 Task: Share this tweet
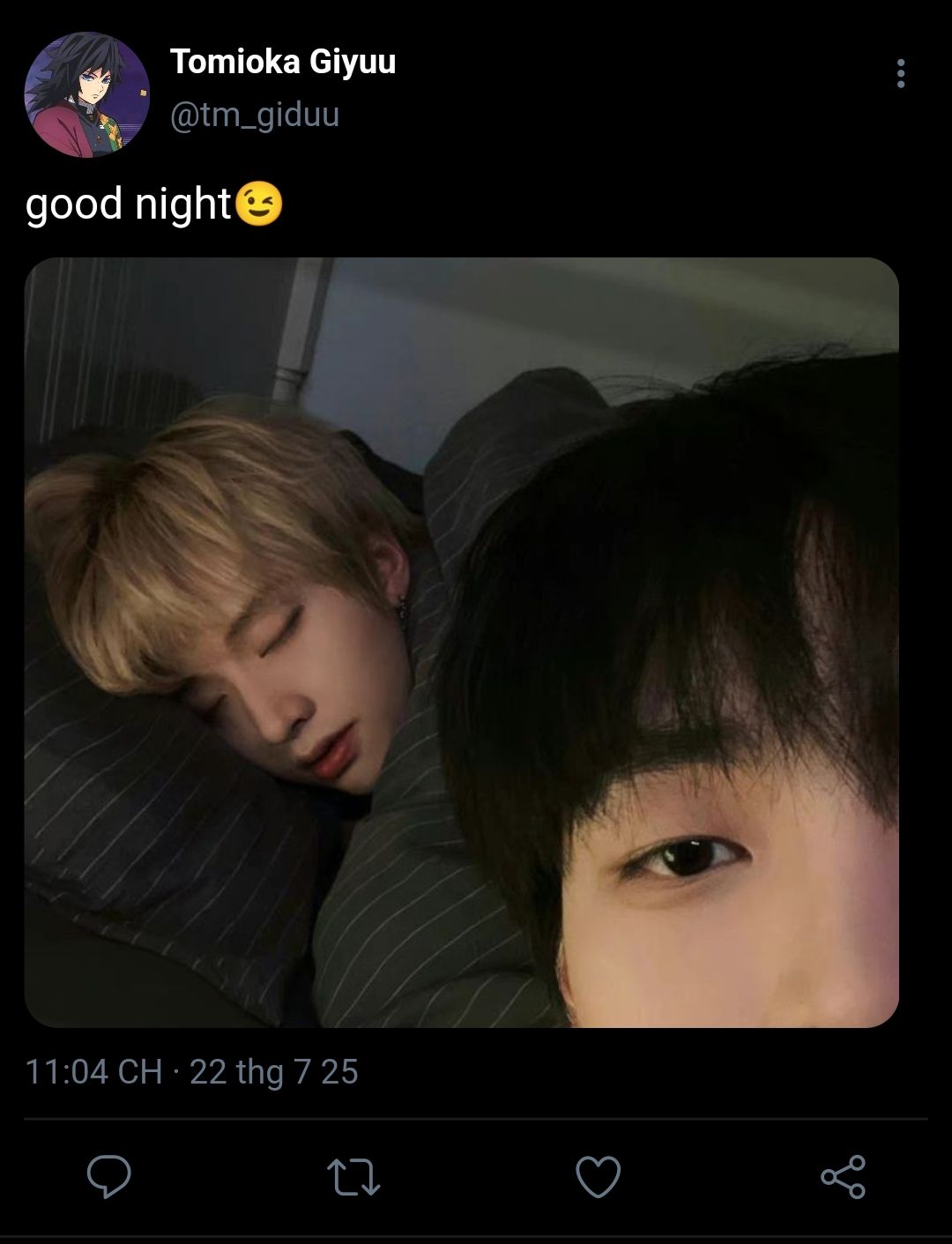point(843,1176)
